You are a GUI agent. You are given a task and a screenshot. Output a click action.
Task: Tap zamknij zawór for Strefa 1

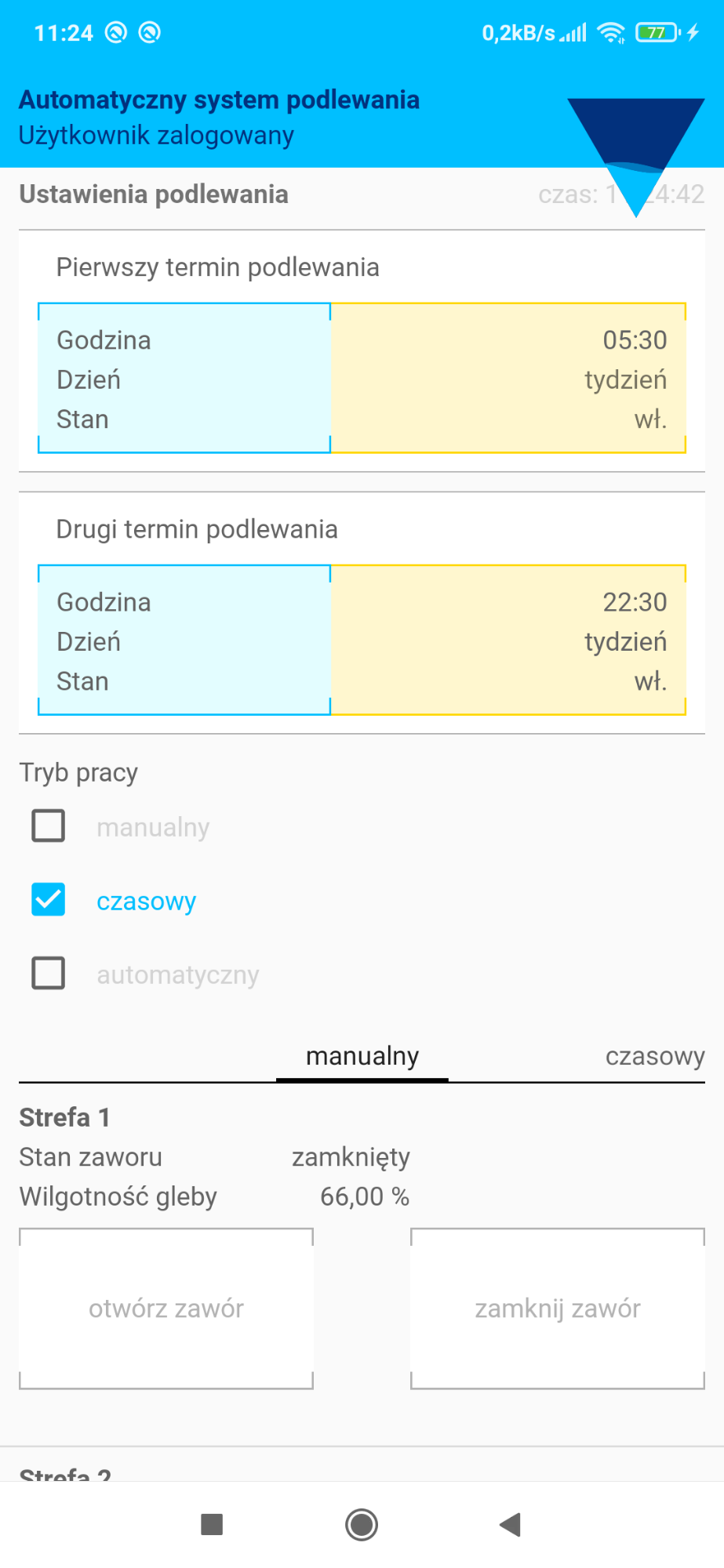click(x=558, y=1308)
